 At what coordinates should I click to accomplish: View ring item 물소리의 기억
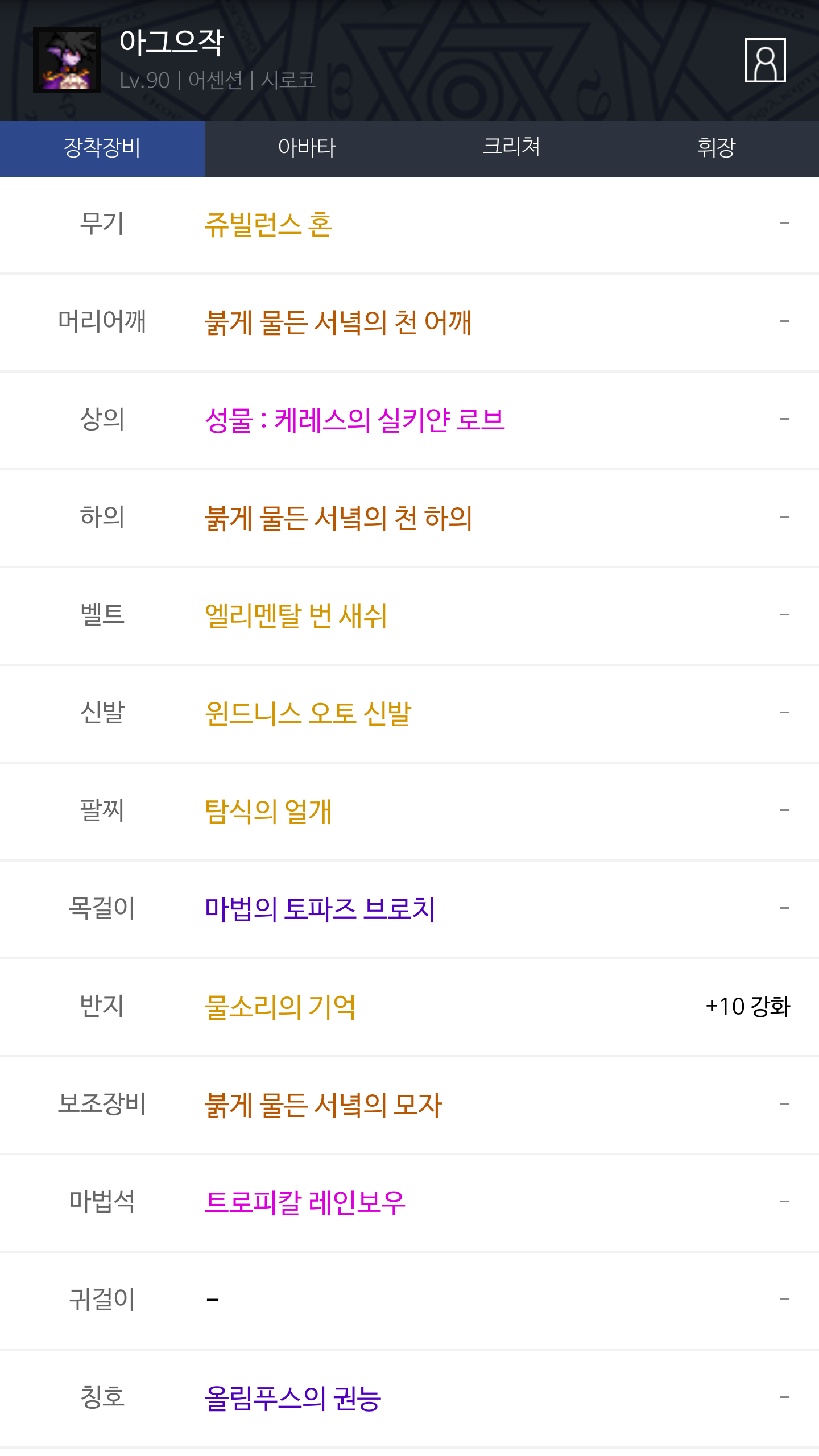pos(280,1007)
